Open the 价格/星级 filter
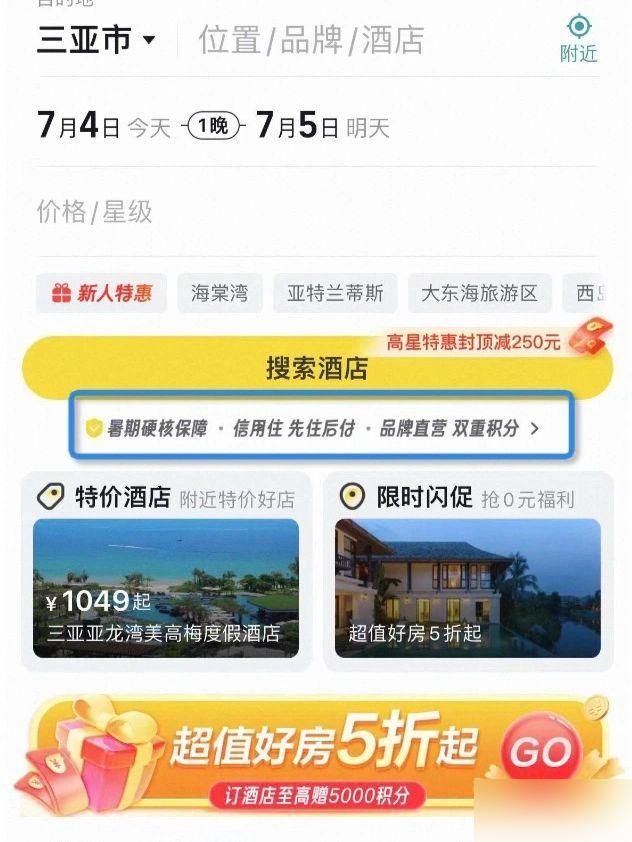 click(x=95, y=211)
